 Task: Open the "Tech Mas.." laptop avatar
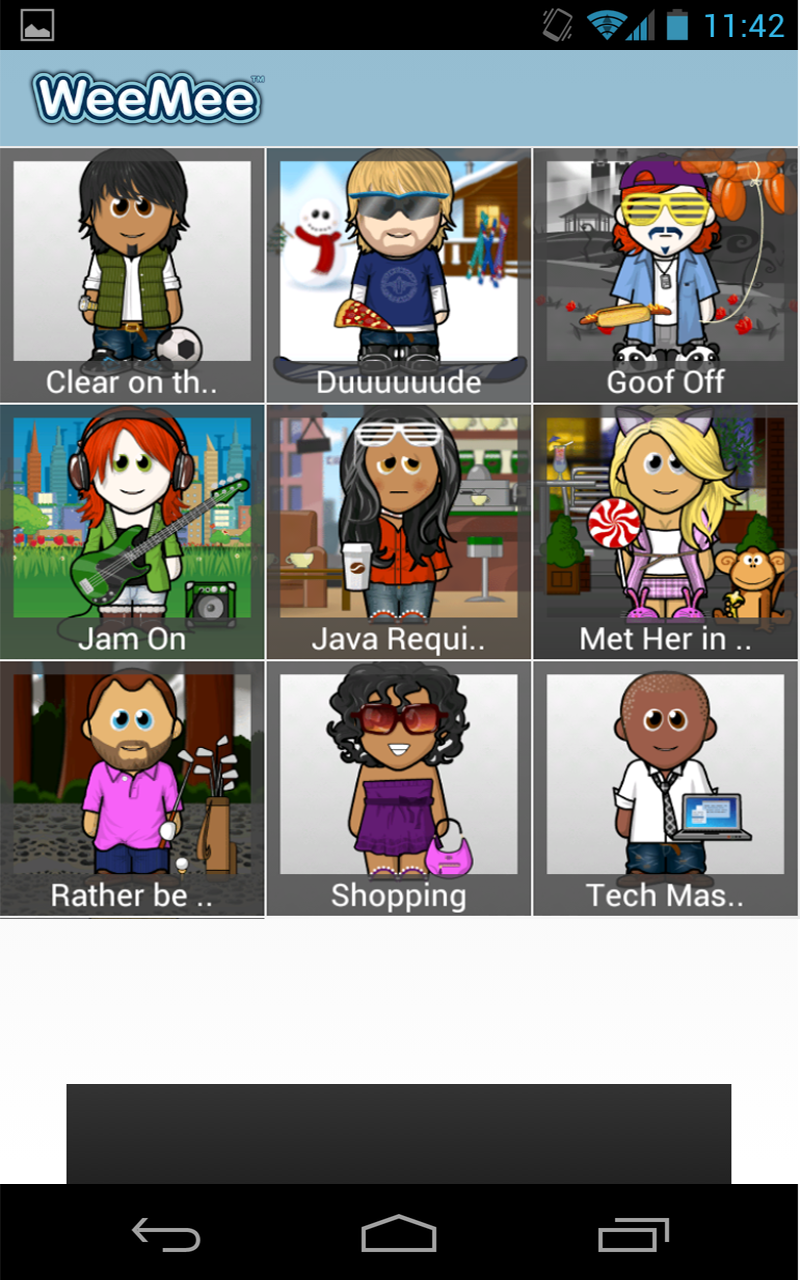point(665,784)
